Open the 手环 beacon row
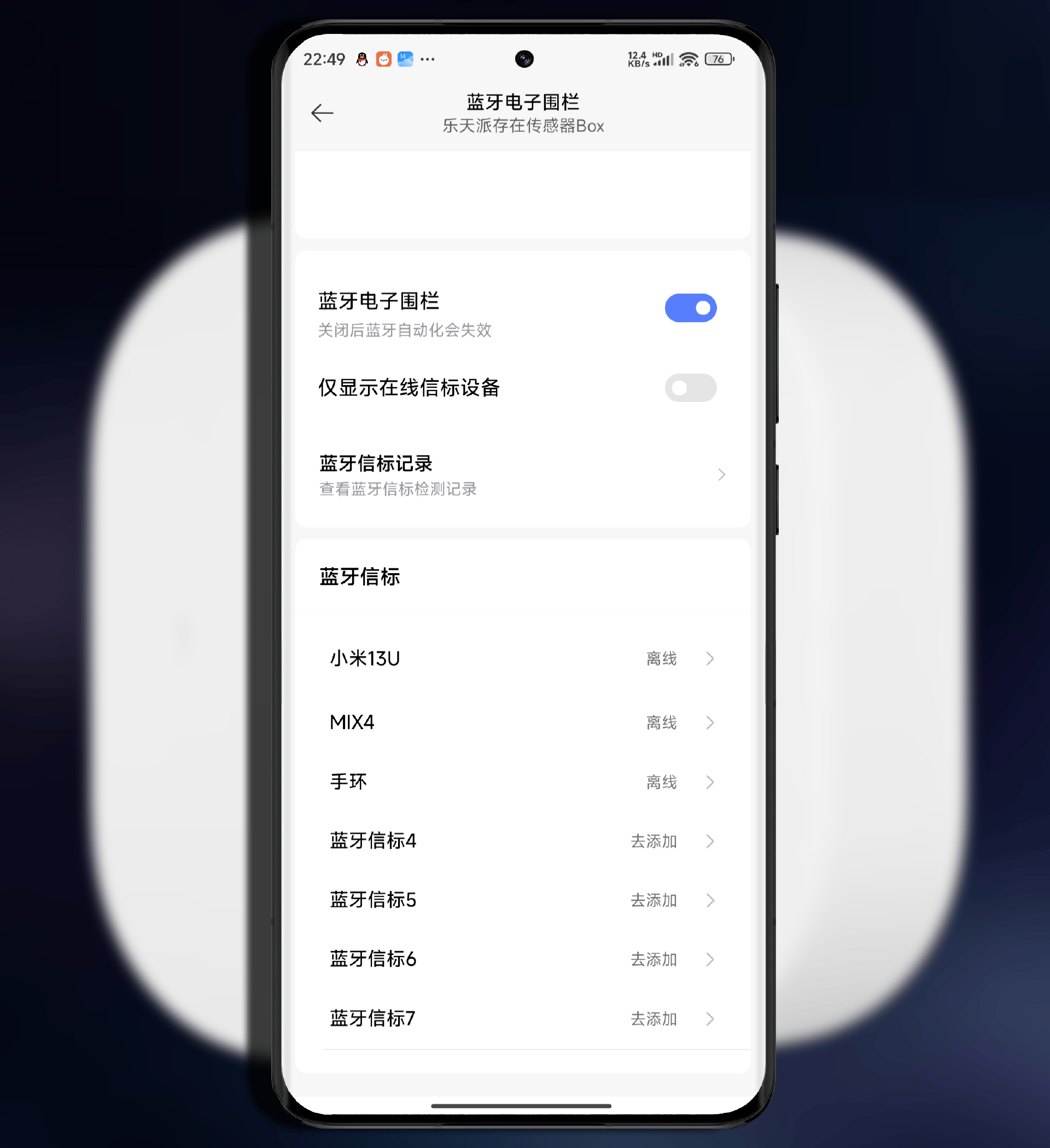Image resolution: width=1050 pixels, height=1148 pixels. (x=522, y=782)
